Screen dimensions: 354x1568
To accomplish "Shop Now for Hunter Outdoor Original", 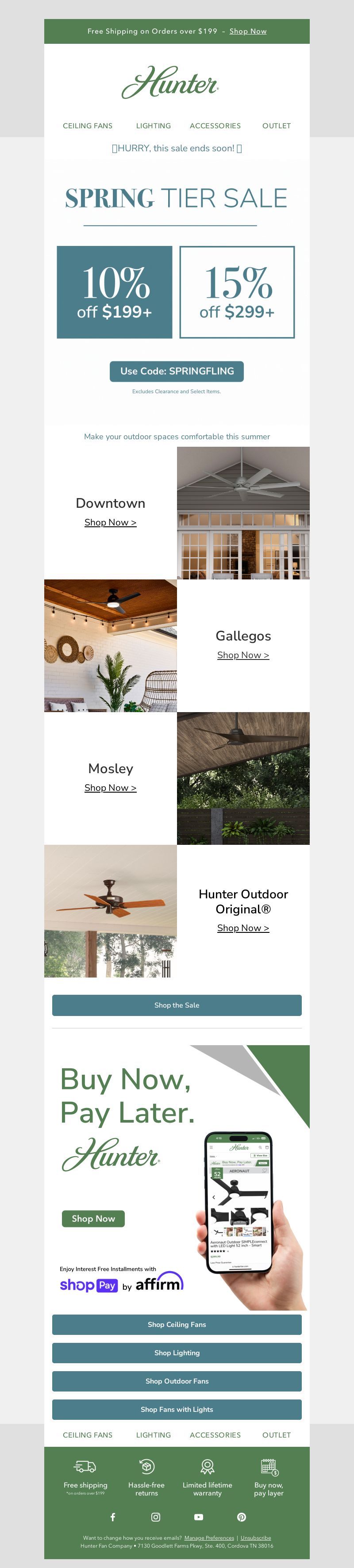I will coord(243,928).
